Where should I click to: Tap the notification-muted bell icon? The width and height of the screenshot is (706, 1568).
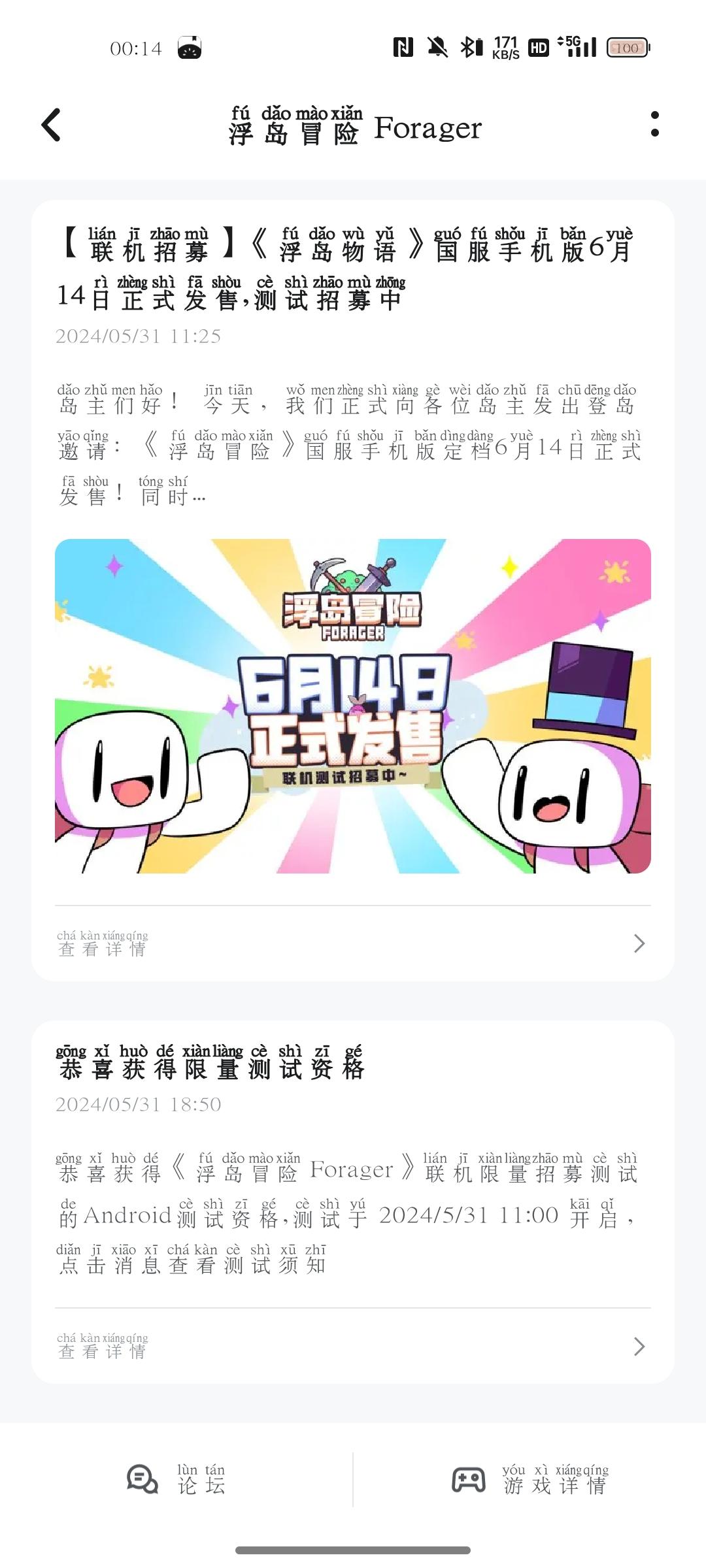437,46
